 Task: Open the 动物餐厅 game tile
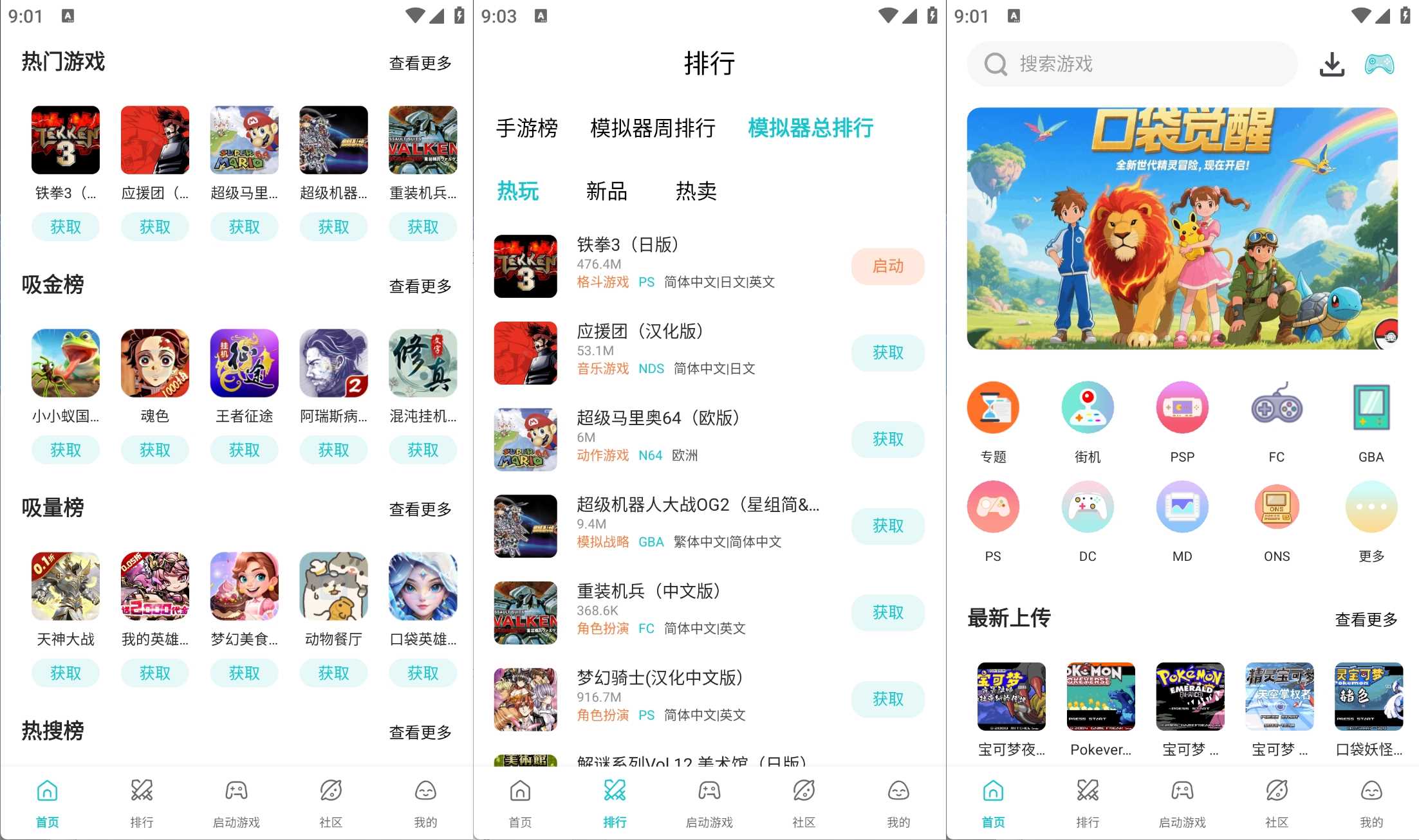tap(333, 598)
